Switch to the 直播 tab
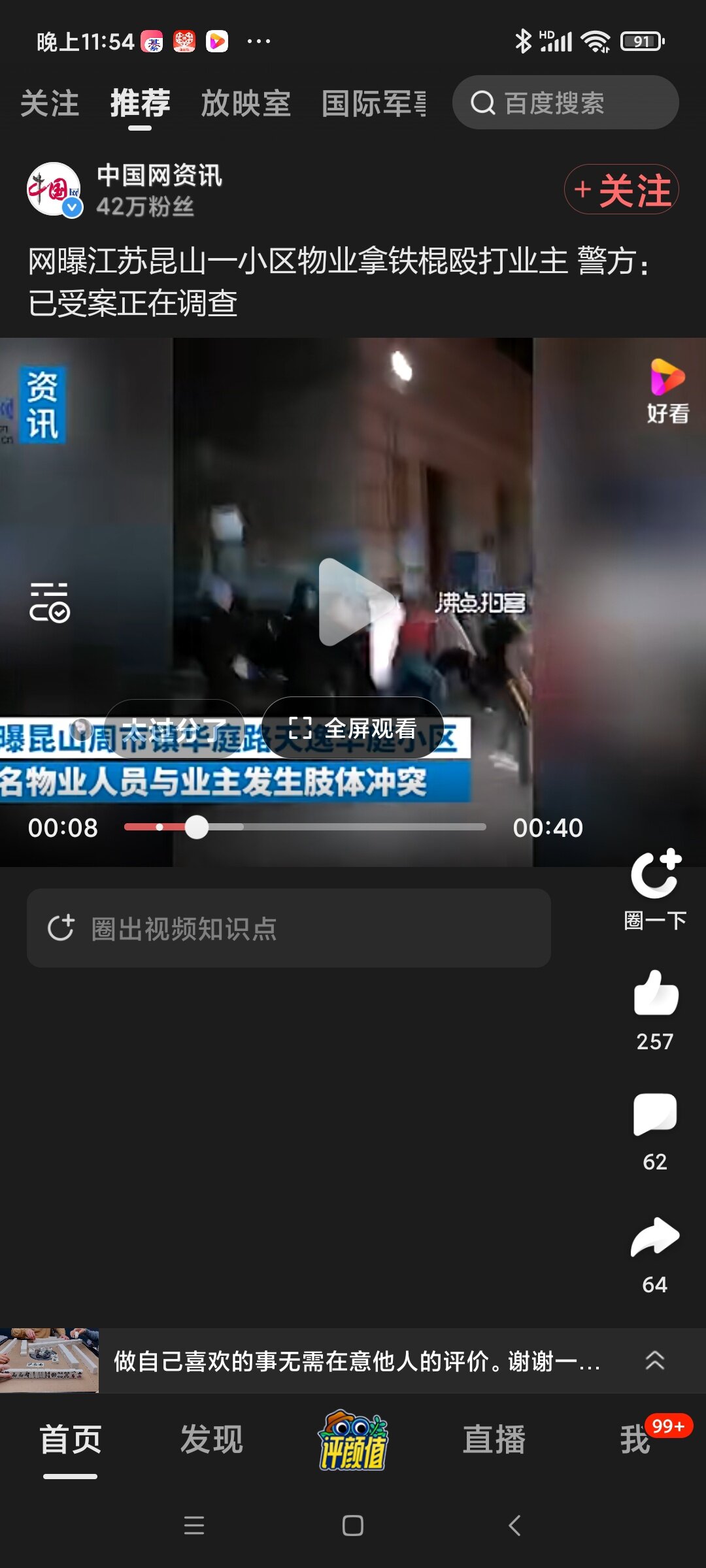The image size is (706, 1568). (494, 1440)
